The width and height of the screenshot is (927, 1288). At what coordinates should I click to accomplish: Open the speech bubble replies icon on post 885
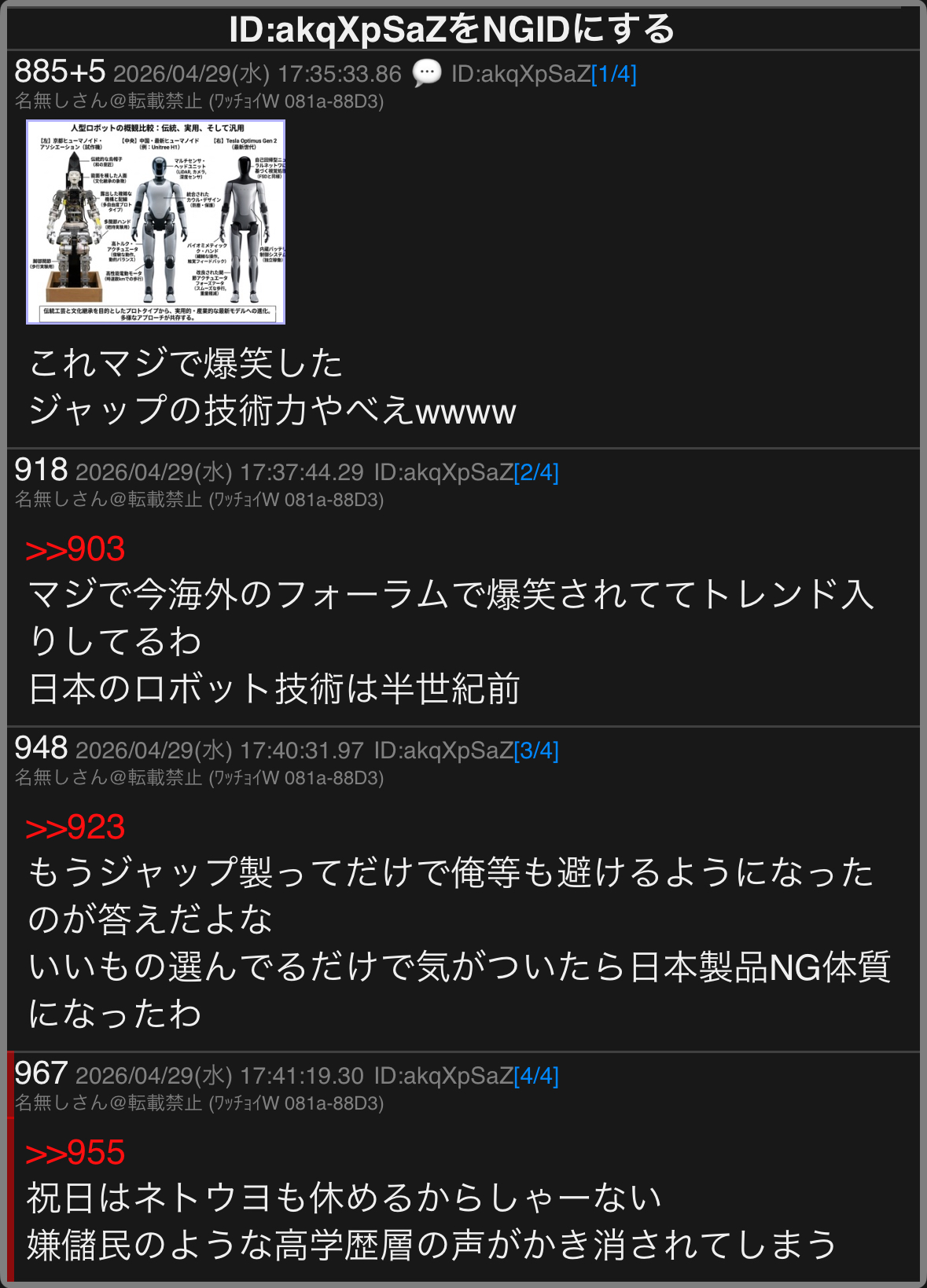point(427,73)
